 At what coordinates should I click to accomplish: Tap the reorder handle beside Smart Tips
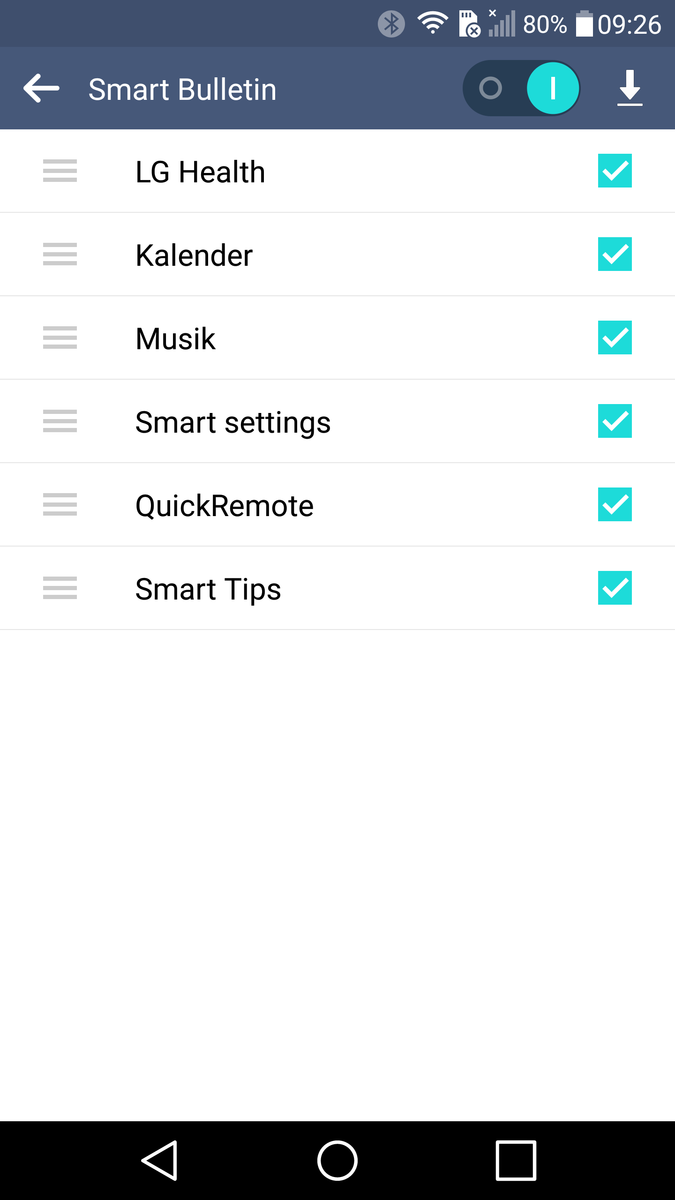pyautogui.click(x=60, y=588)
